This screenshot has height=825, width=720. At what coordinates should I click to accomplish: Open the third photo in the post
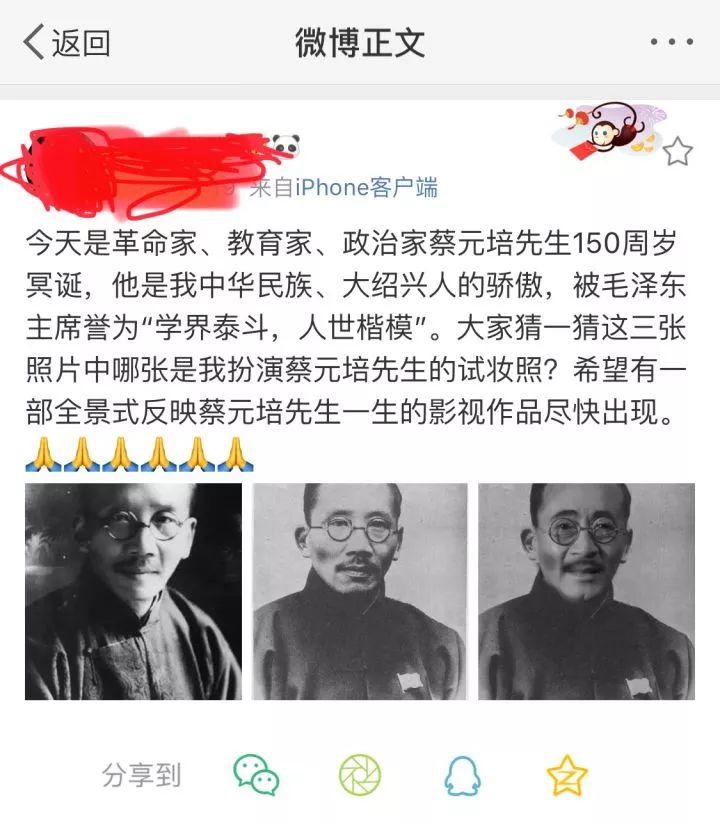coord(586,591)
